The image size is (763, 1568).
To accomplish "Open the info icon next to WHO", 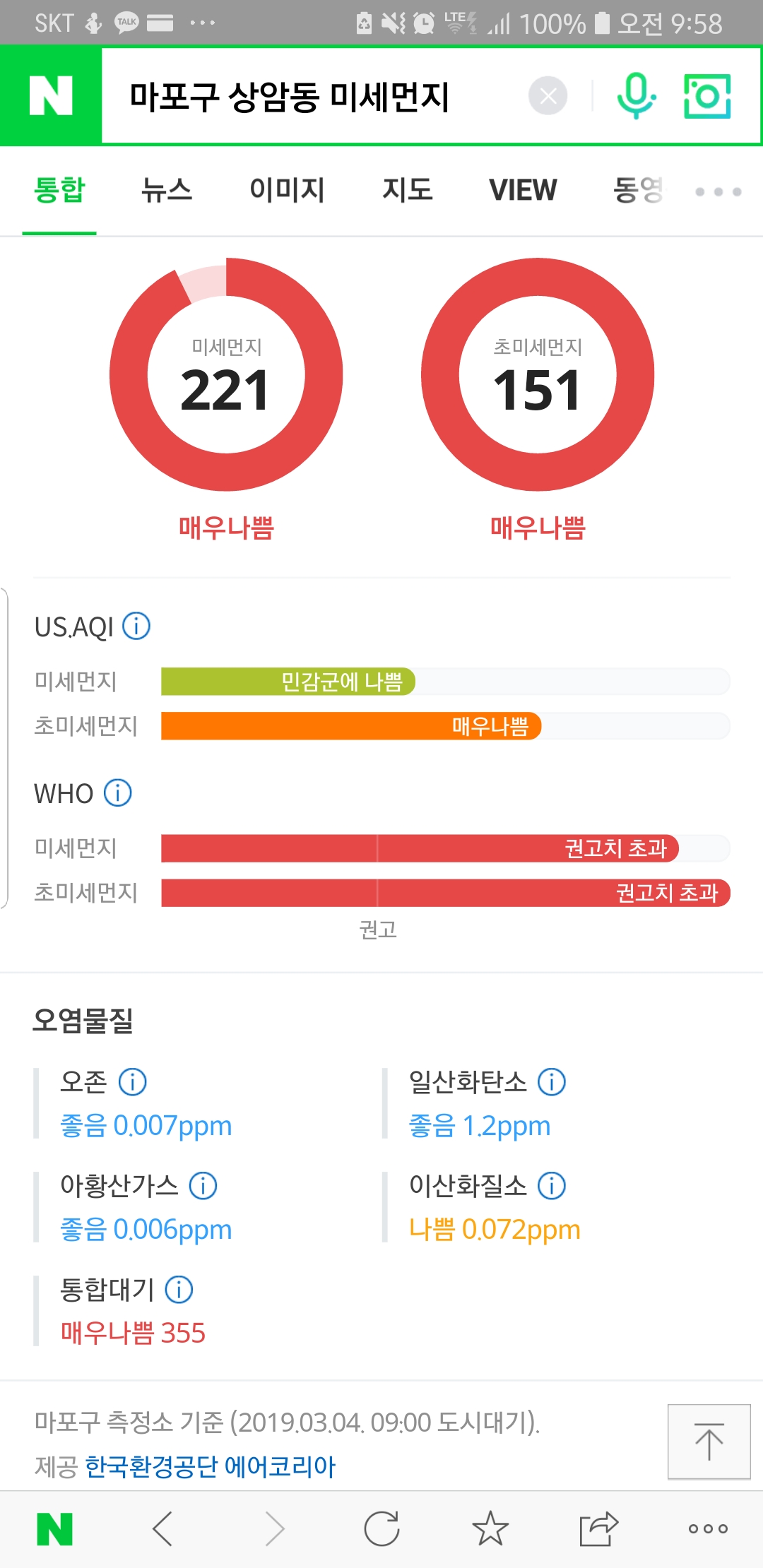I will pyautogui.click(x=118, y=792).
